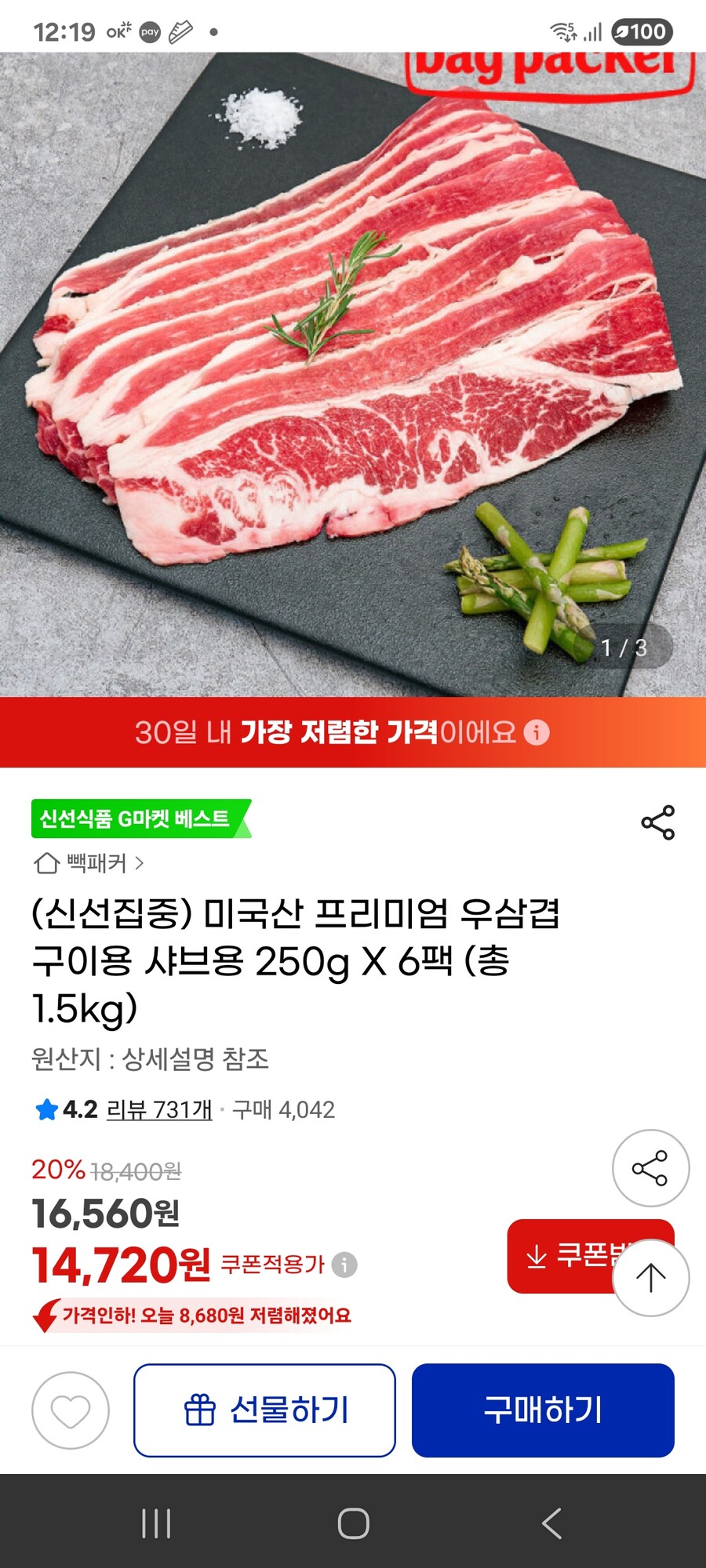This screenshot has height=1568, width=706.
Task: Tap the 구매하기 purchase button
Action: point(543,1411)
